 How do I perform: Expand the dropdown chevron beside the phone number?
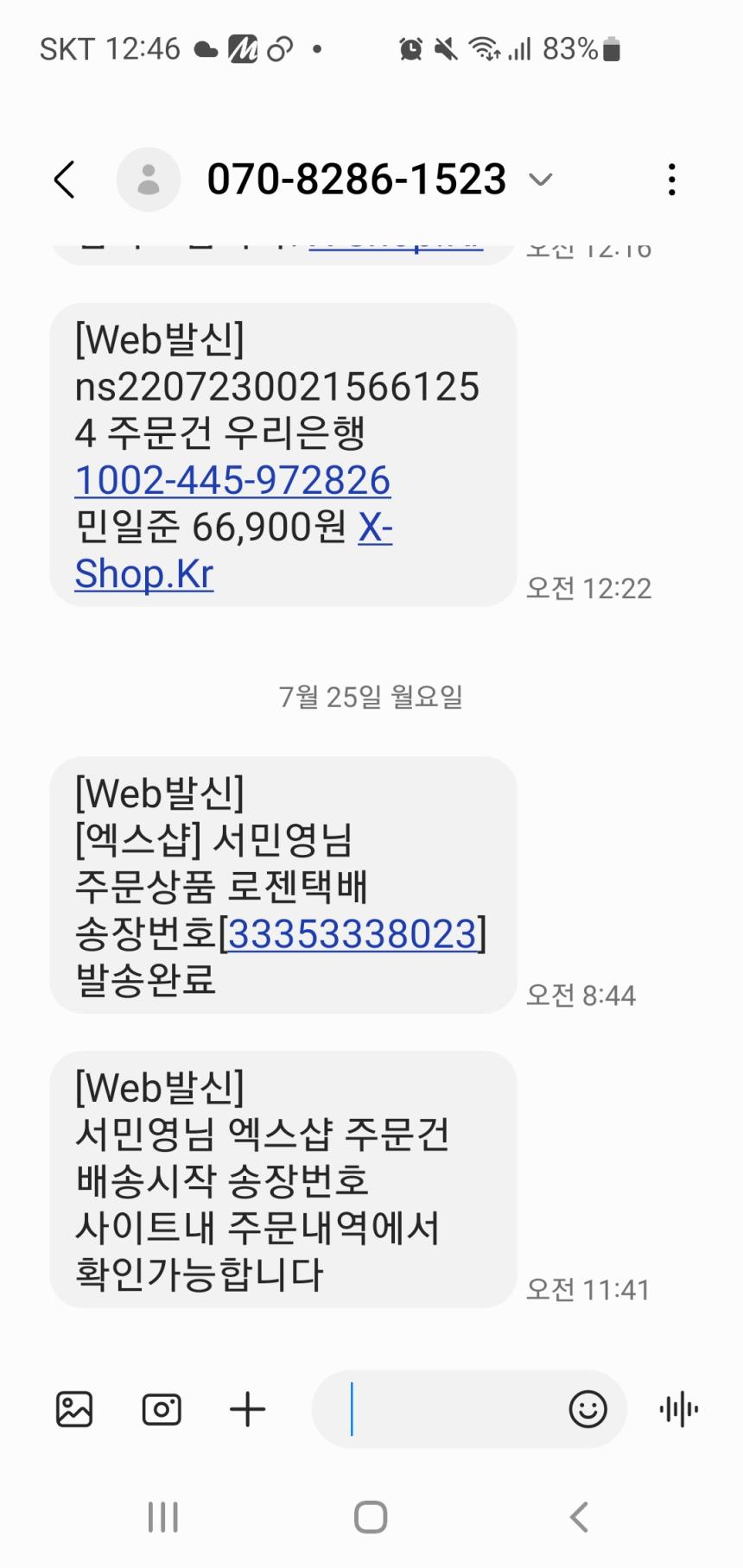click(541, 180)
